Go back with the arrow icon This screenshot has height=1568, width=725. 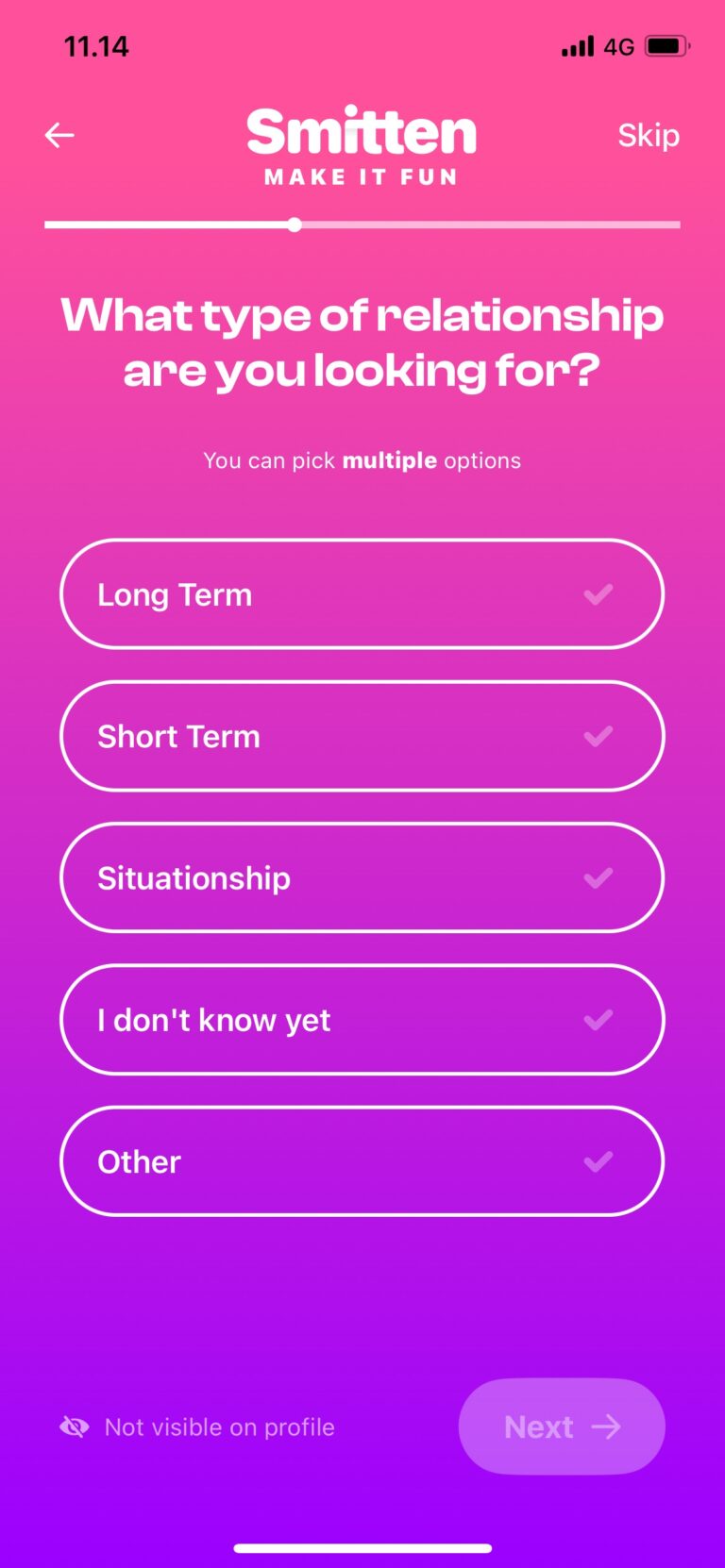(59, 135)
